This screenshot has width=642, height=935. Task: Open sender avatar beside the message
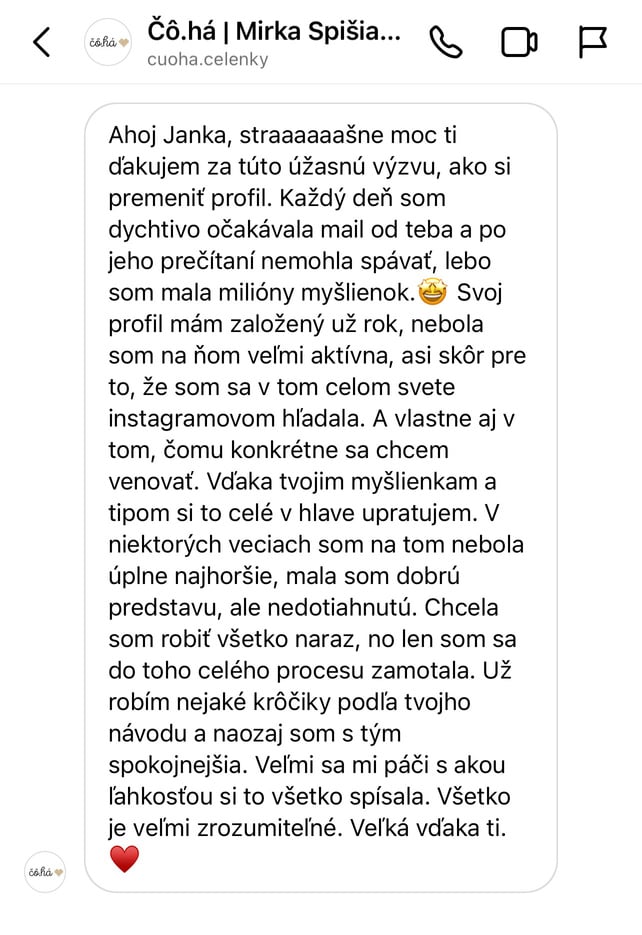[45, 871]
